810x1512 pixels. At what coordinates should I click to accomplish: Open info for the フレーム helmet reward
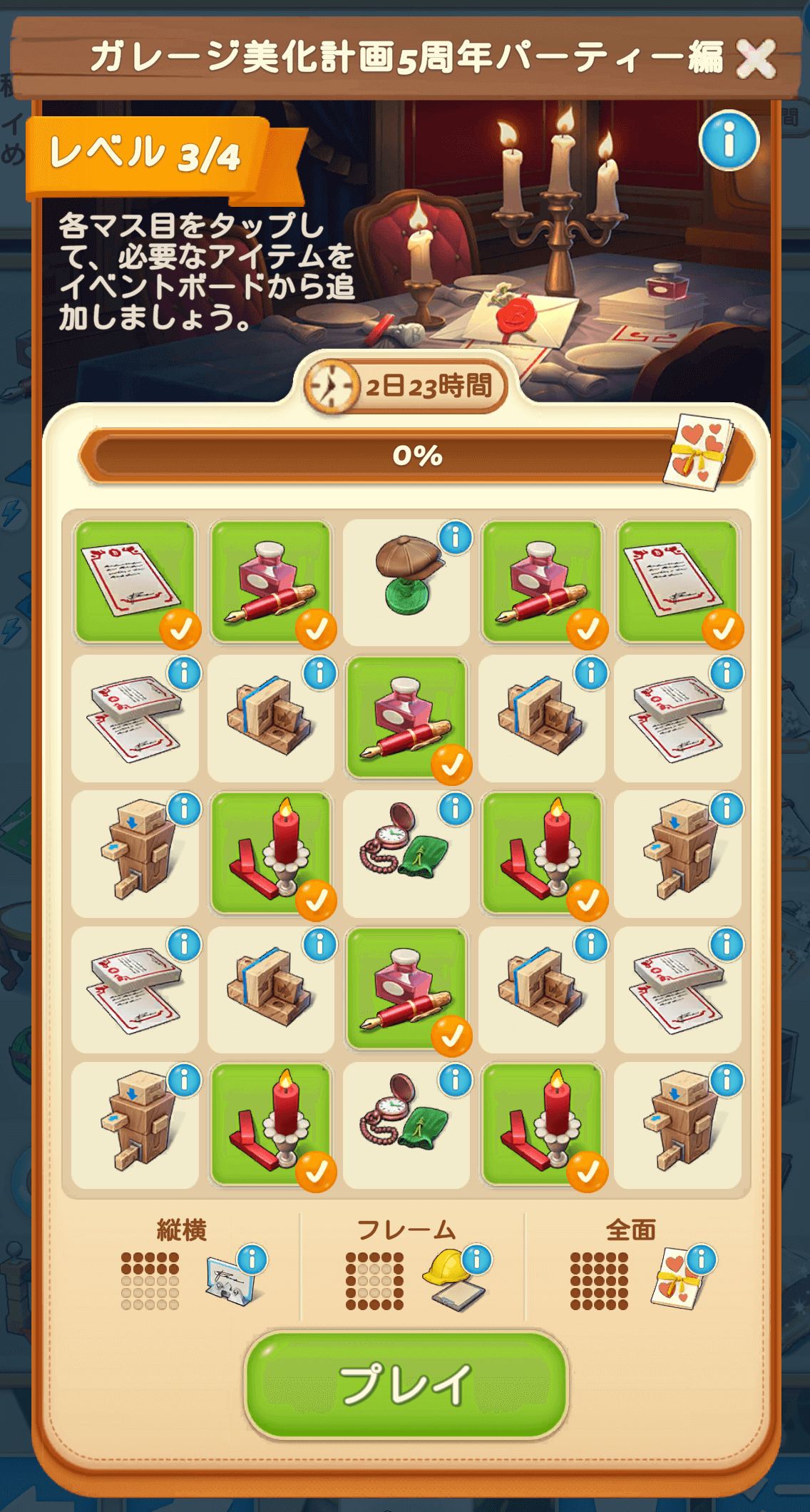[477, 1260]
